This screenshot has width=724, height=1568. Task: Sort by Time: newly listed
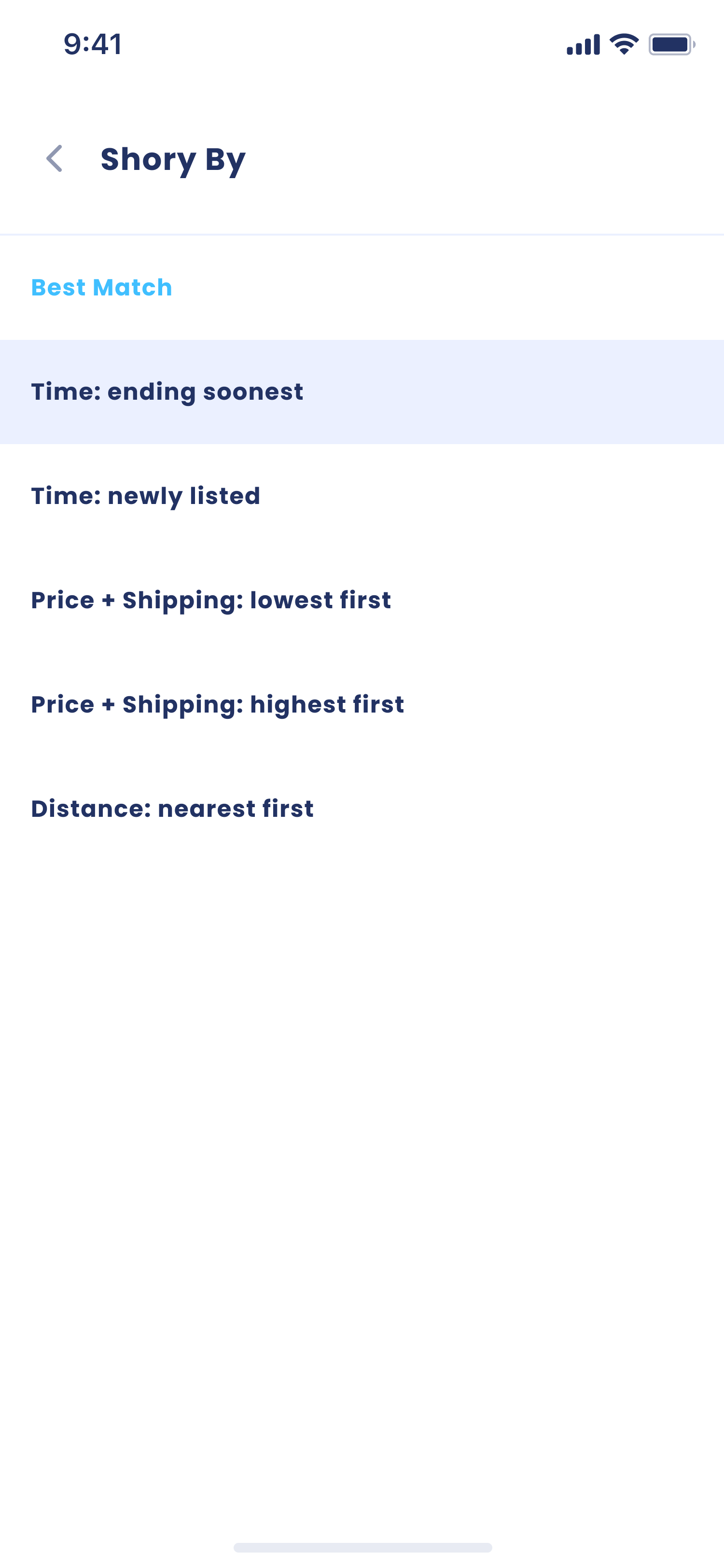pyautogui.click(x=145, y=496)
